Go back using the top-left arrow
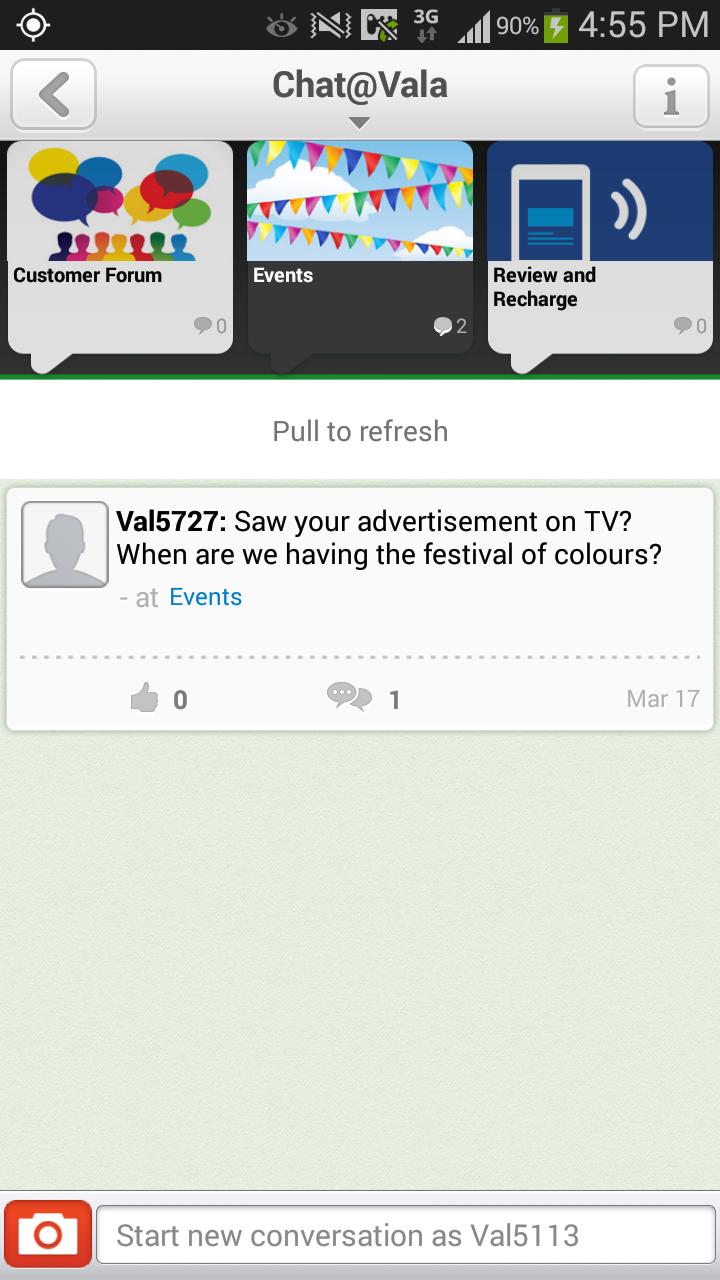Screen dimensions: 720x1280 54,95
